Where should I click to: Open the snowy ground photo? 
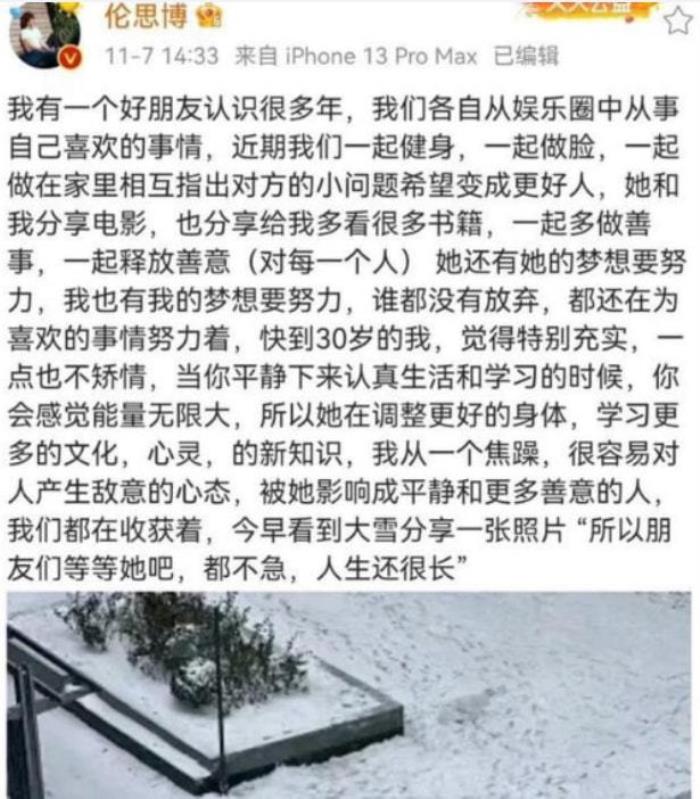349,693
